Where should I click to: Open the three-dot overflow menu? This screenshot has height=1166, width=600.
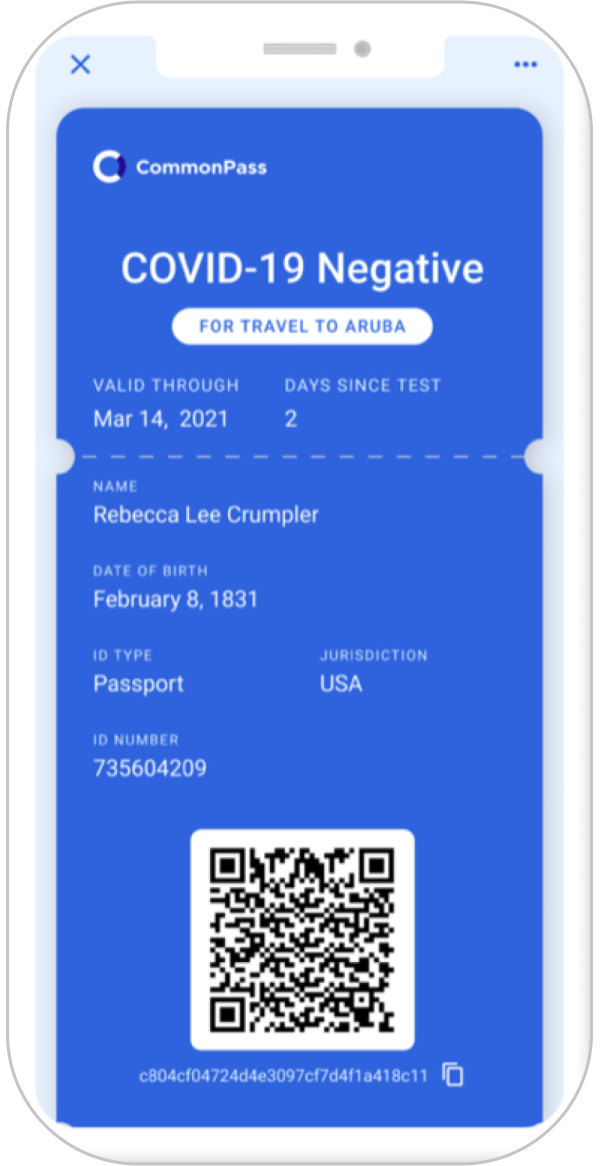[525, 65]
